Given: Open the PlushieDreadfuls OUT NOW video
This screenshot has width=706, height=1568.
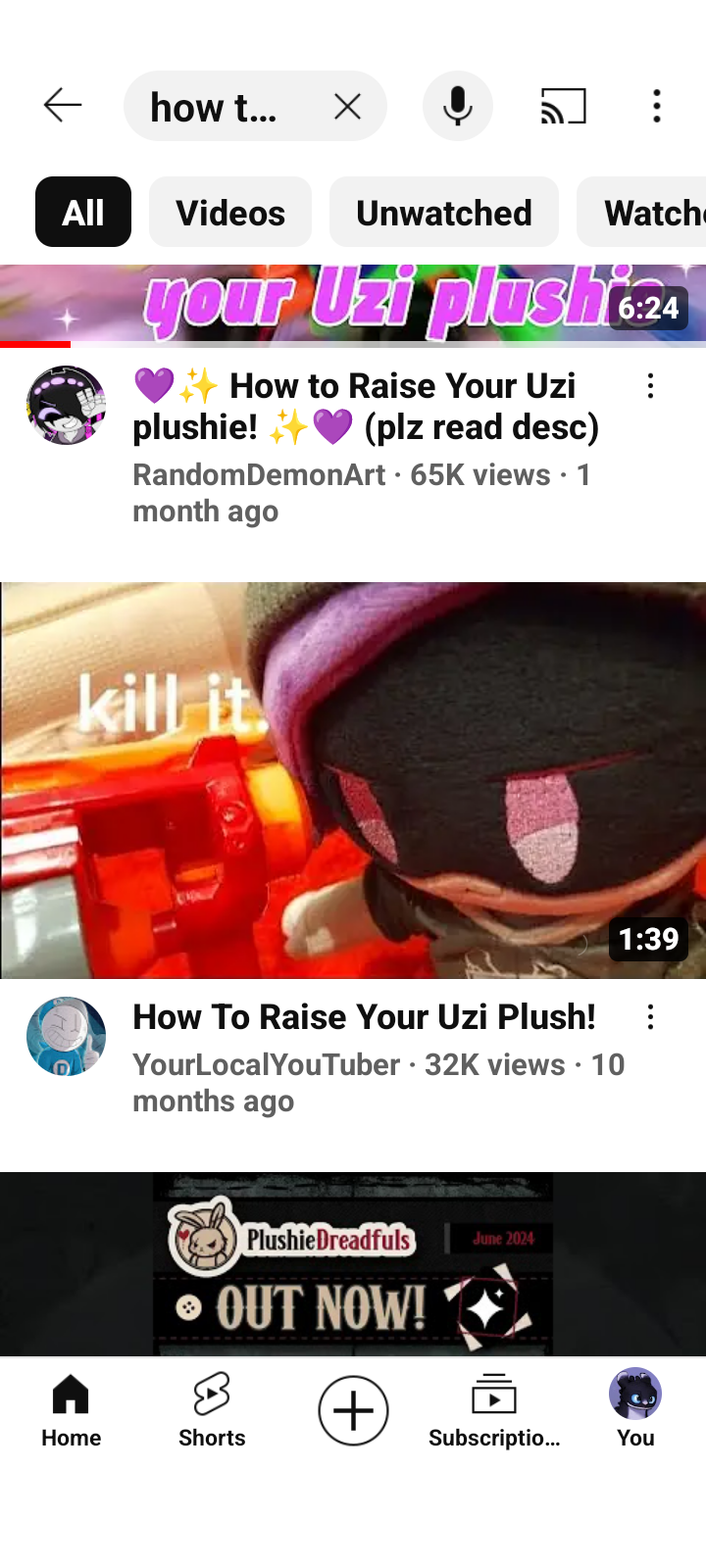Looking at the screenshot, I should (x=353, y=1264).
